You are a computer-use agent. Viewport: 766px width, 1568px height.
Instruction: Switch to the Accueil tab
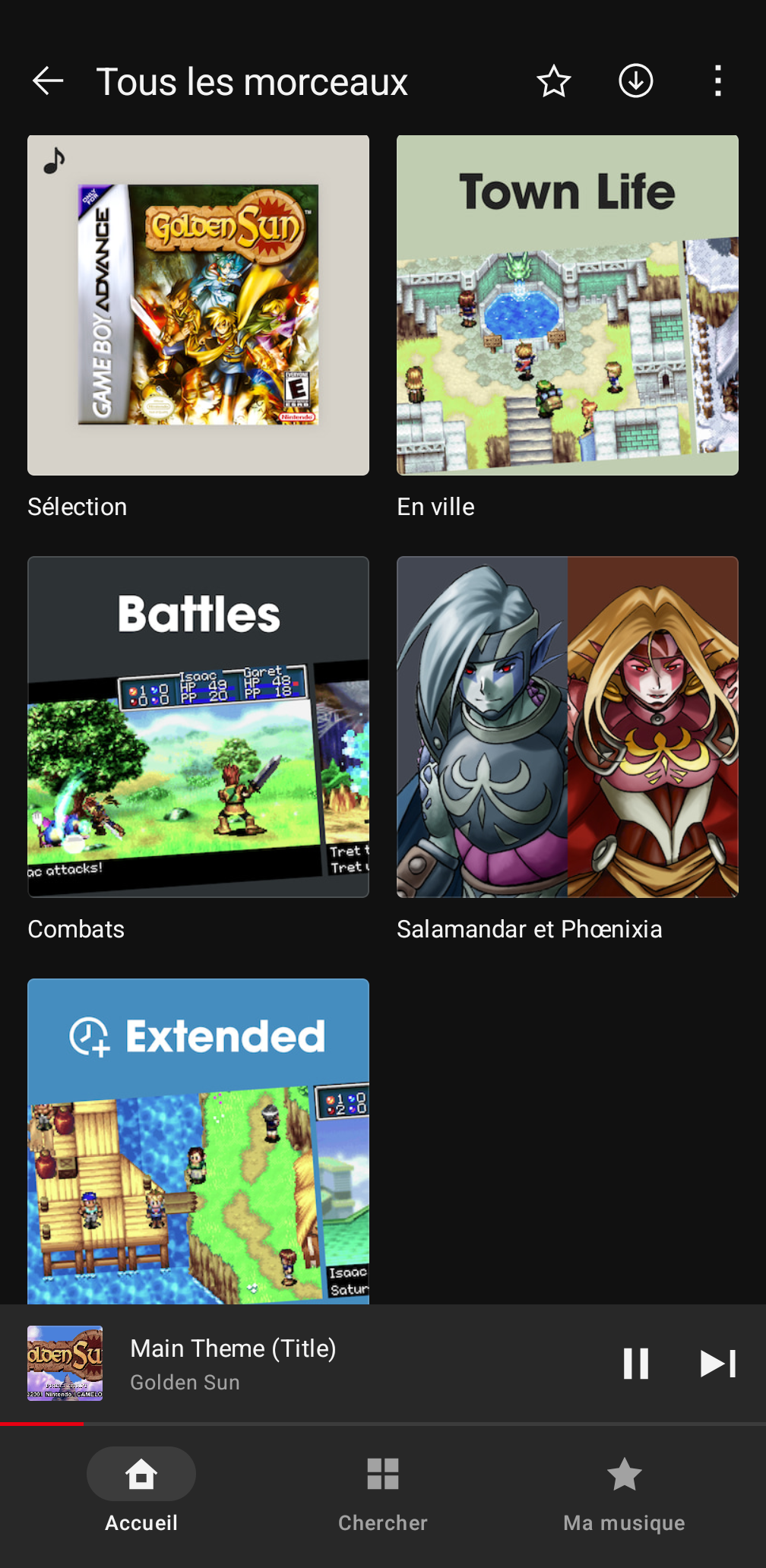pyautogui.click(x=141, y=1491)
